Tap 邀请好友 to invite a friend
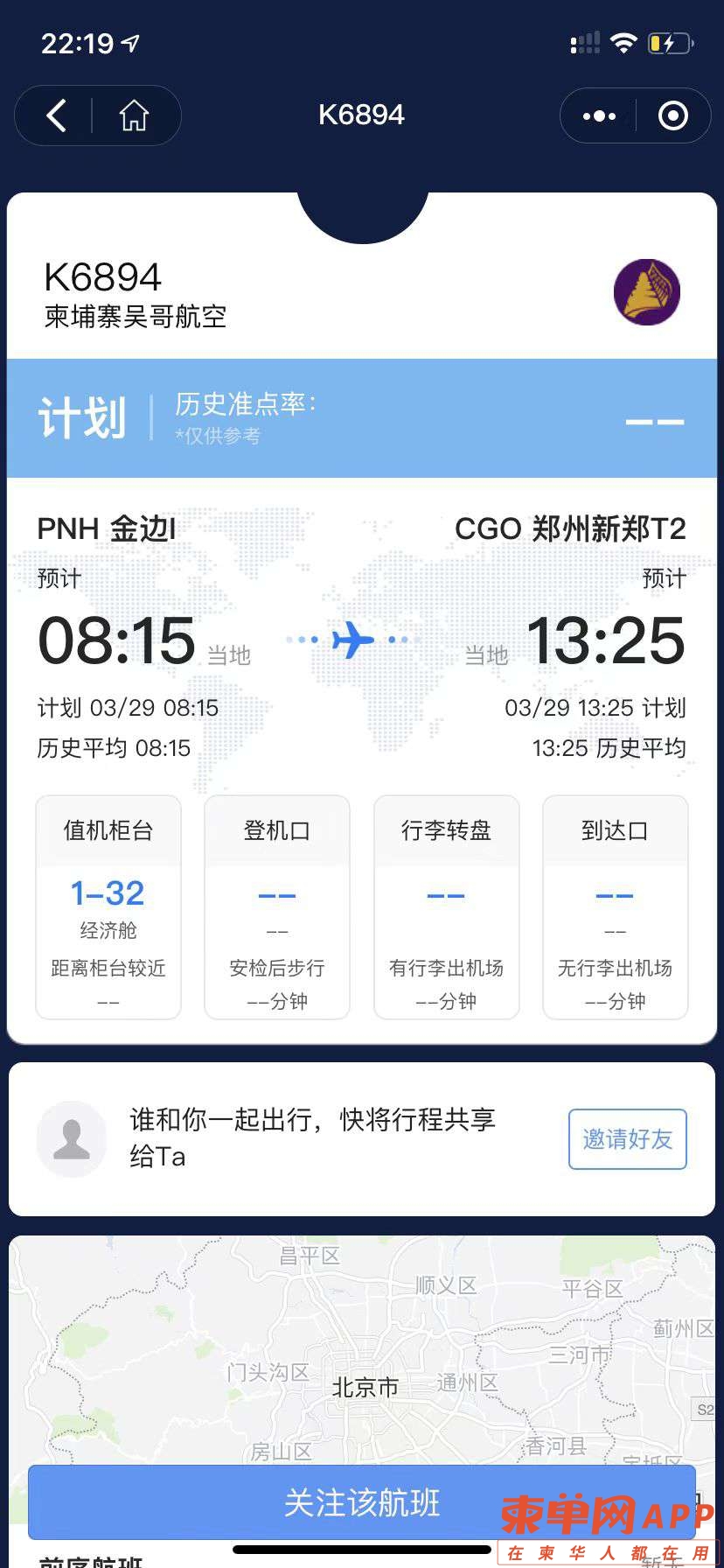 [627, 1138]
